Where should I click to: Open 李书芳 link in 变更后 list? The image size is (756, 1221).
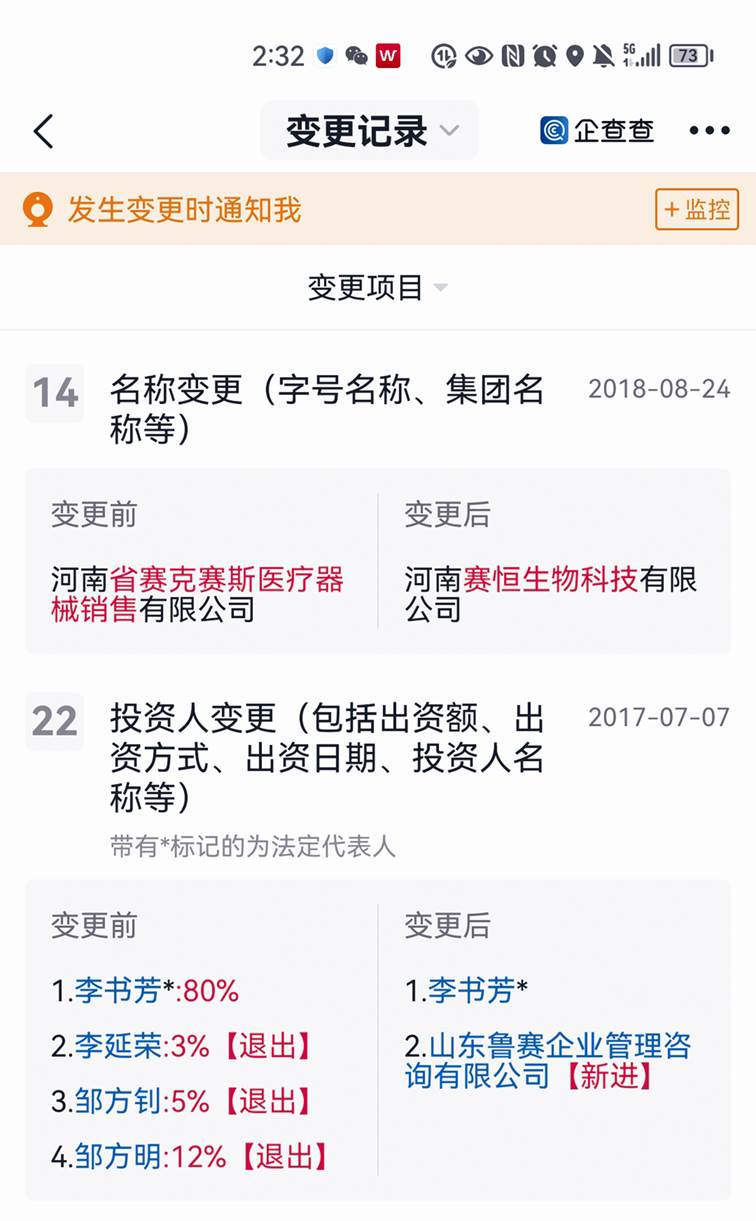470,991
